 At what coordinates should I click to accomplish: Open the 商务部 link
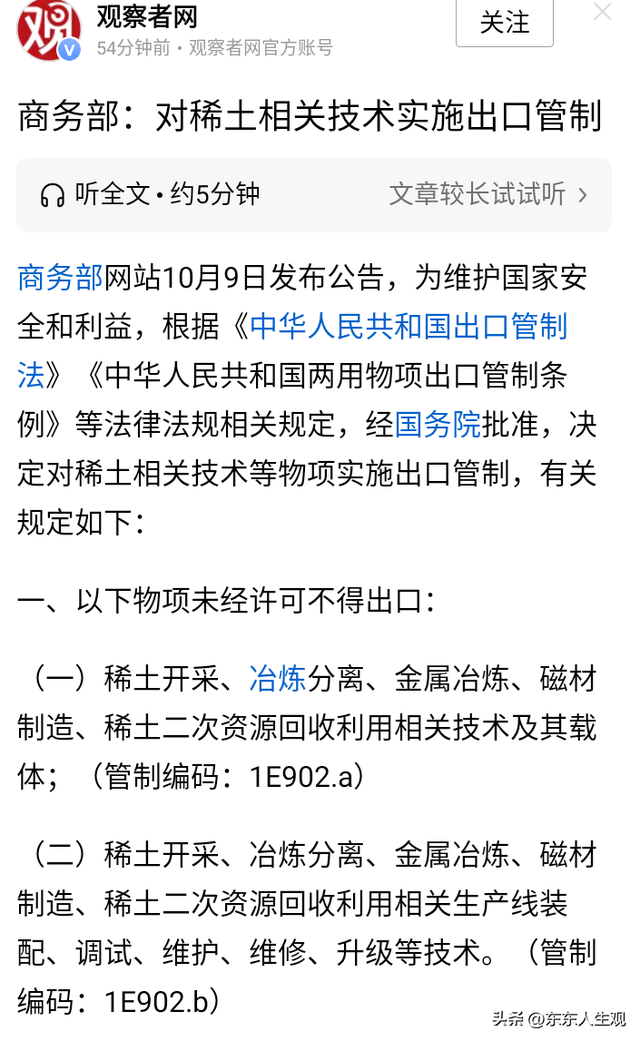[60, 277]
